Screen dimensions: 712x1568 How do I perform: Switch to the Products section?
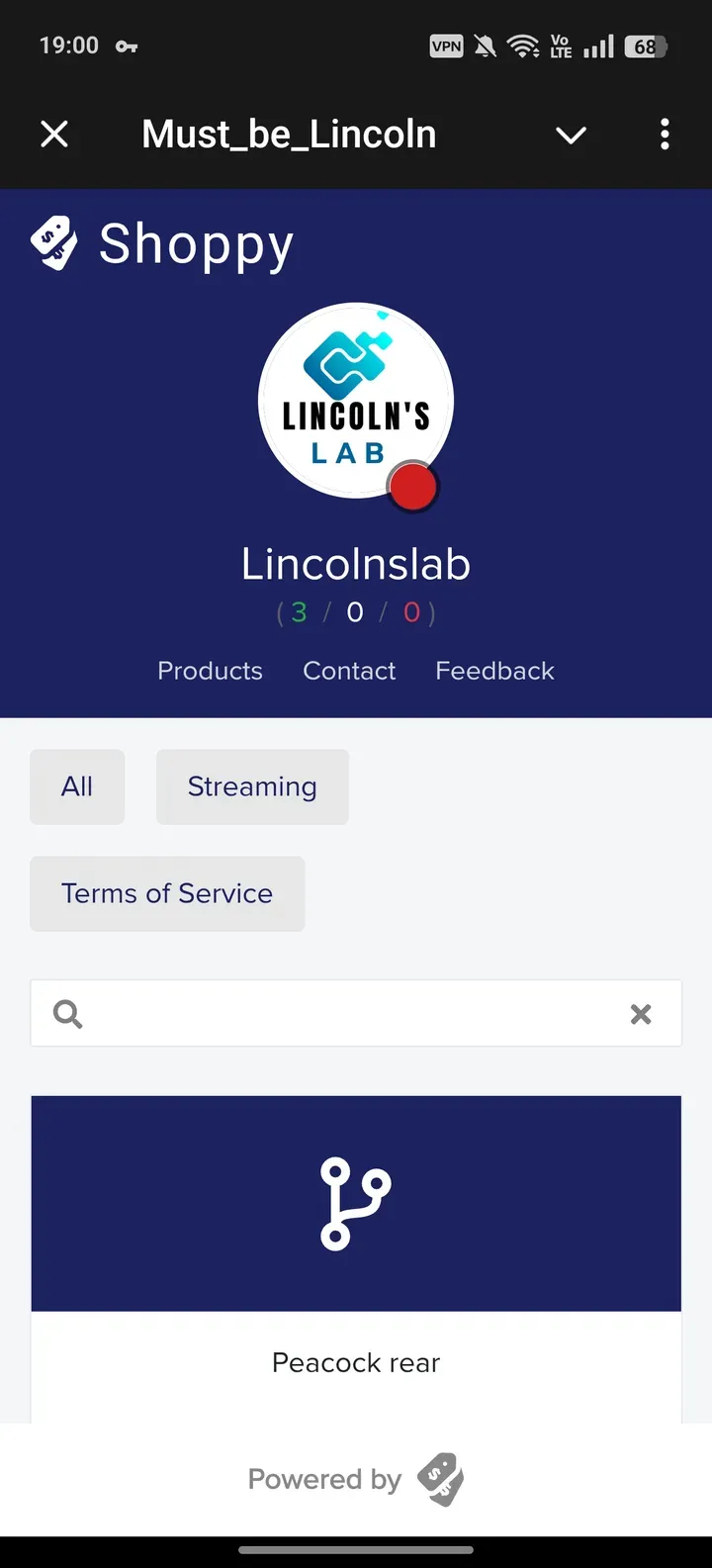pos(210,670)
